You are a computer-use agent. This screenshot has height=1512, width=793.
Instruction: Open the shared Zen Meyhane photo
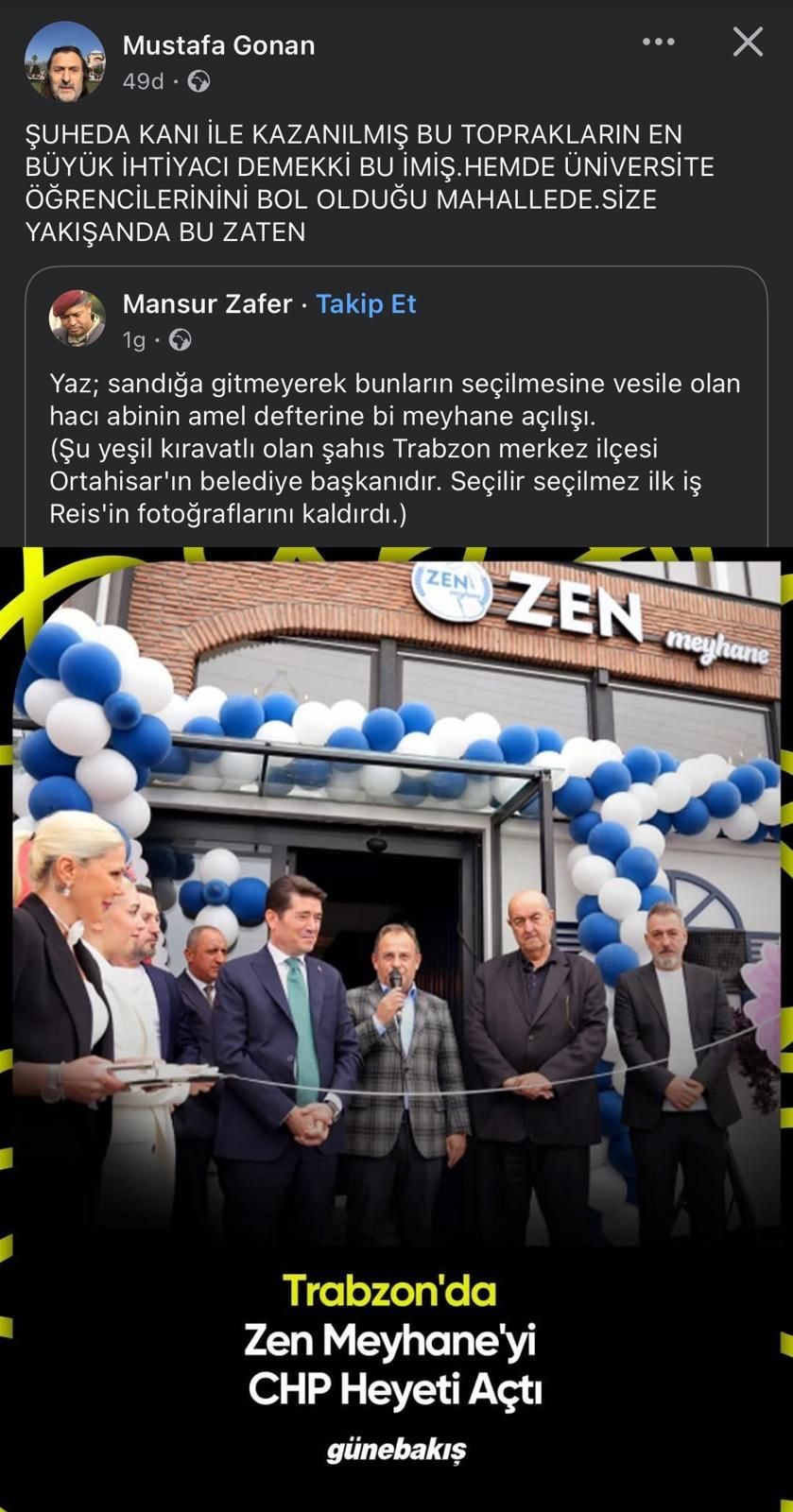point(396,945)
